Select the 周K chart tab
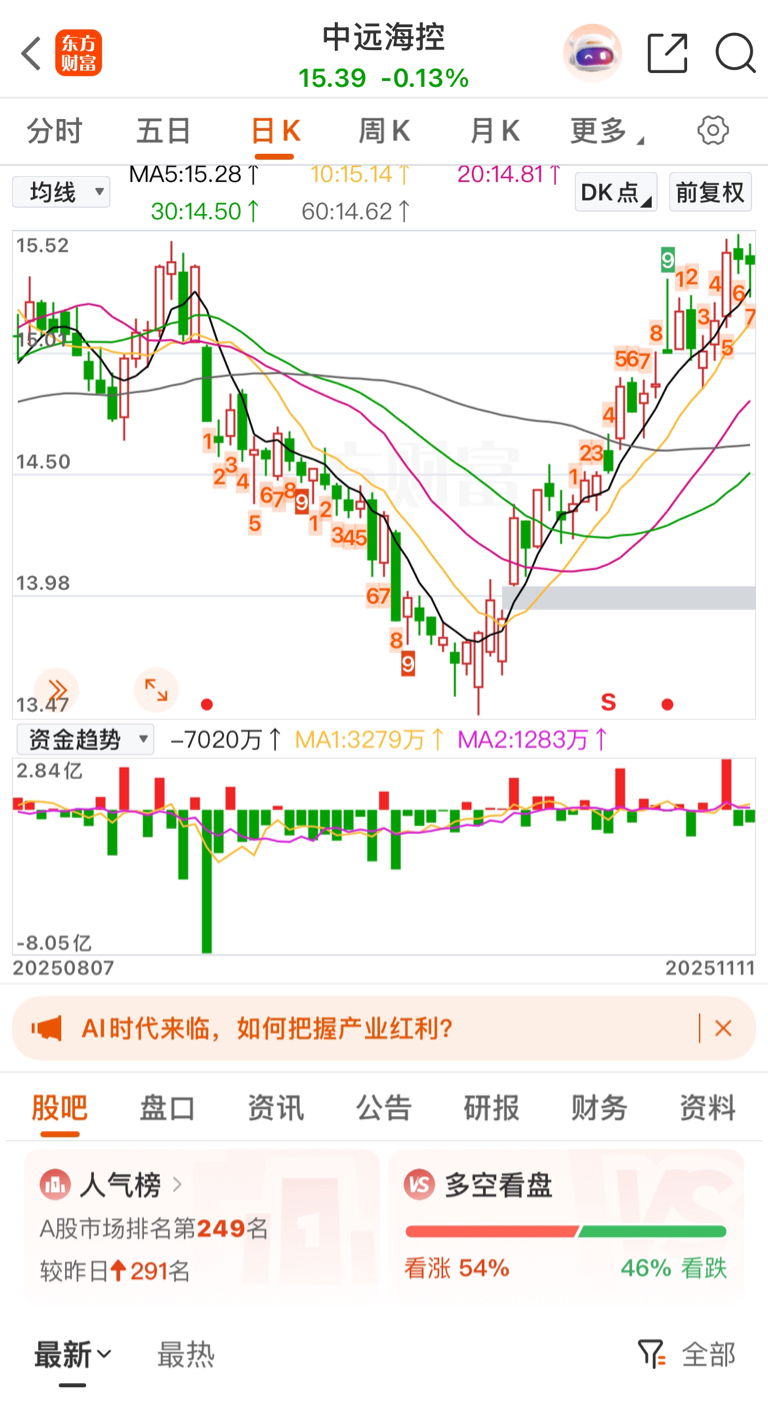The height and width of the screenshot is (1412, 768). pyautogui.click(x=385, y=131)
